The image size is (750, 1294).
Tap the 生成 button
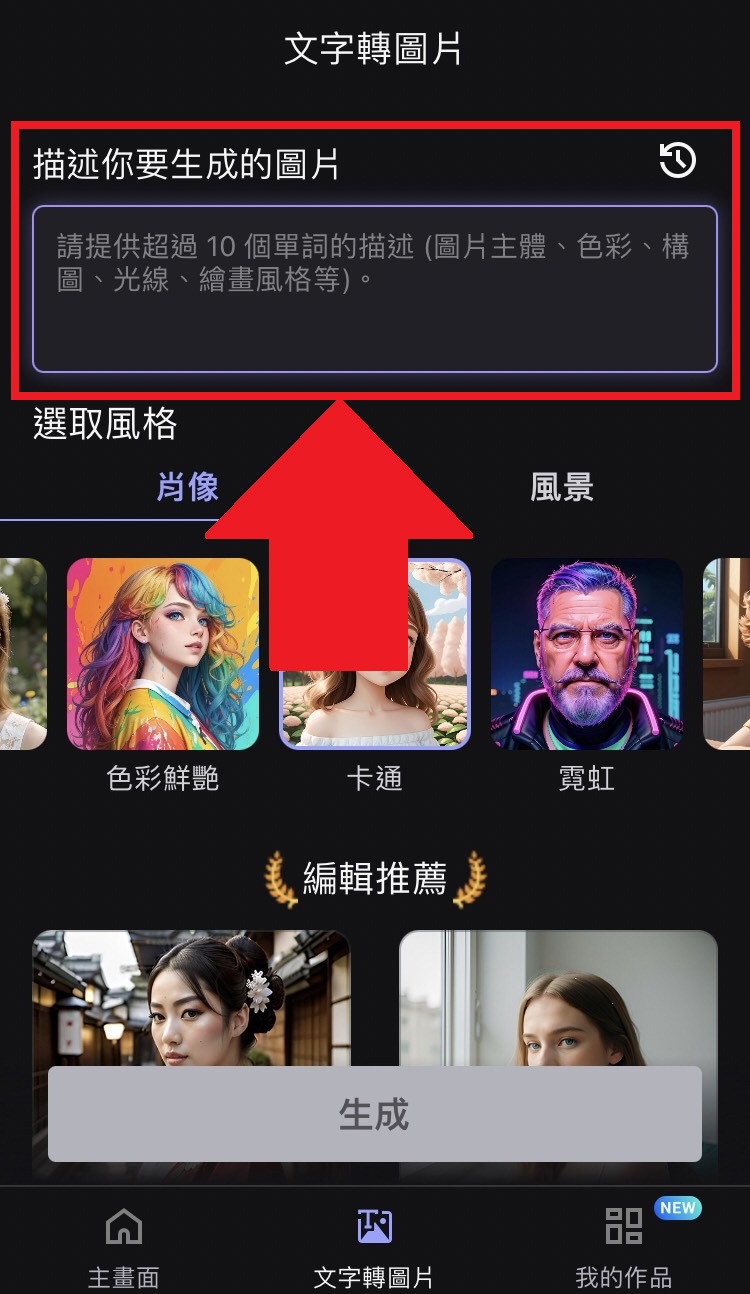374,1114
